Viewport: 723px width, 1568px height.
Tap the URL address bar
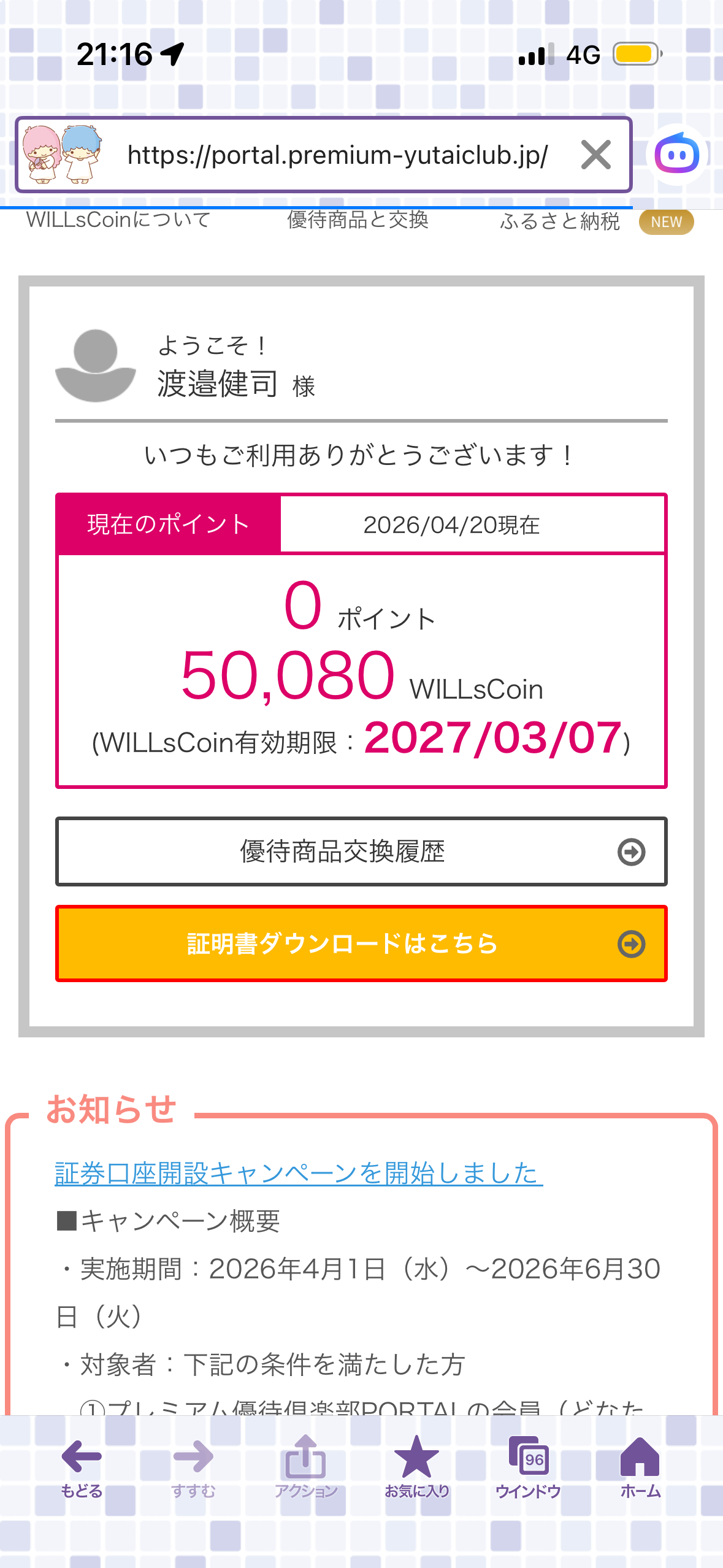tap(337, 155)
